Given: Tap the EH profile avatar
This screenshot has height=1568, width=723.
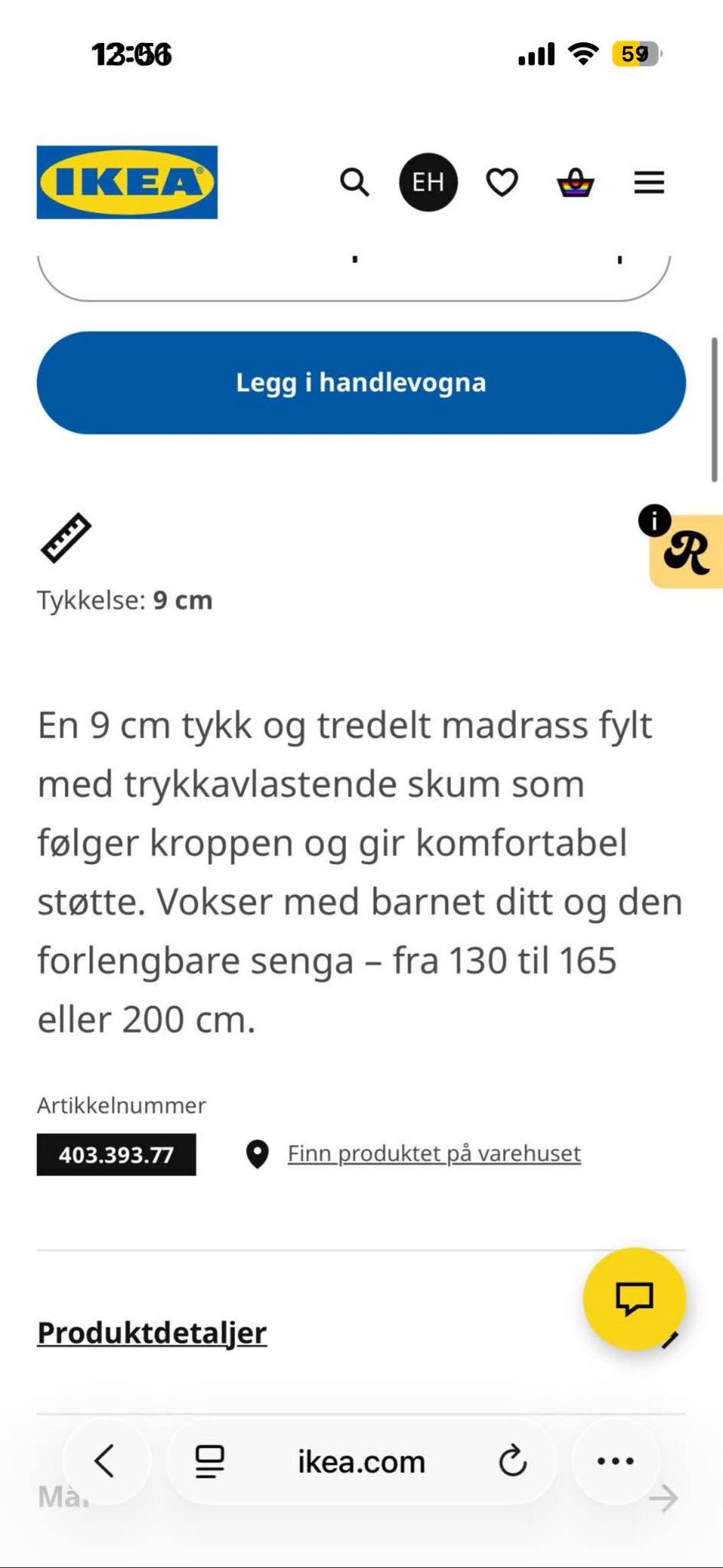Looking at the screenshot, I should click(428, 182).
